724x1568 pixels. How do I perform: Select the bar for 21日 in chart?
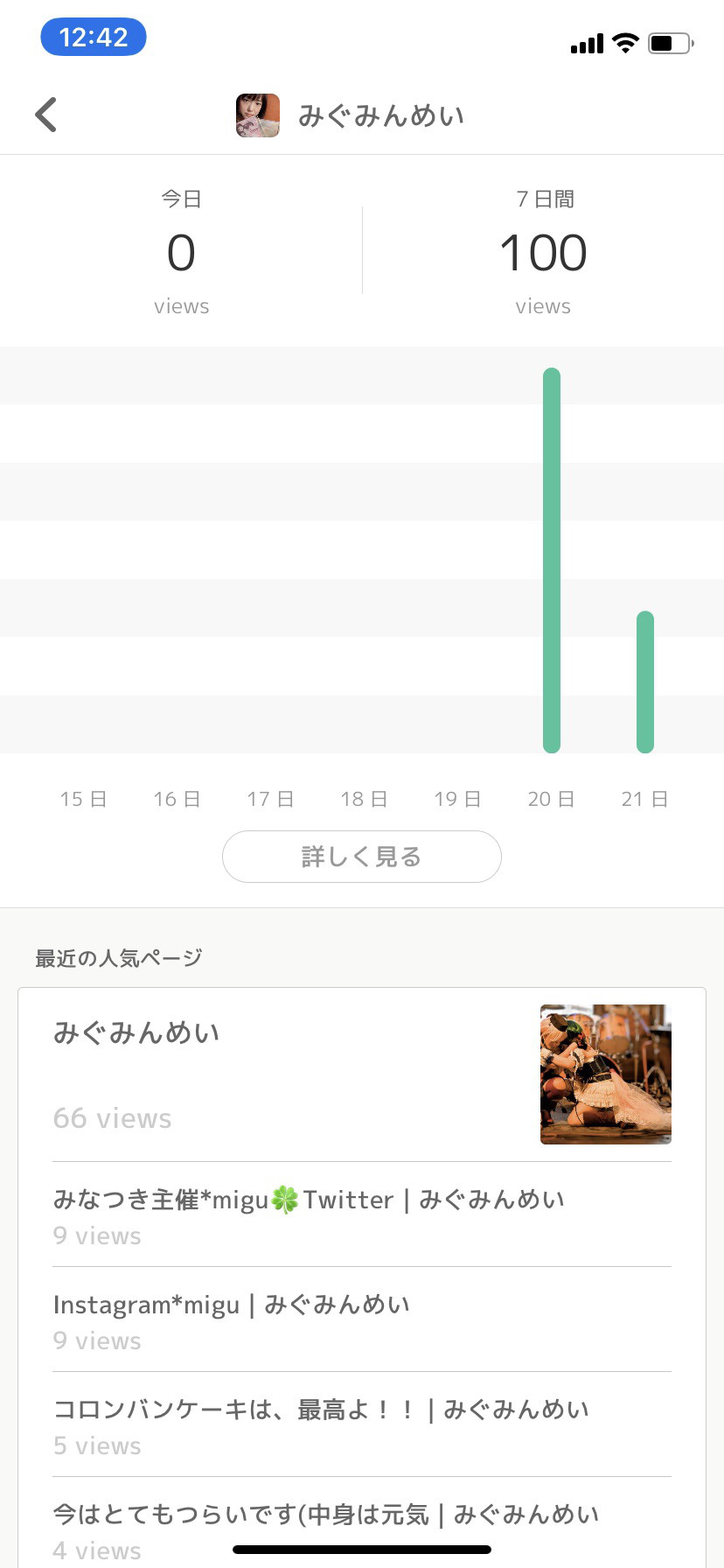point(645,682)
